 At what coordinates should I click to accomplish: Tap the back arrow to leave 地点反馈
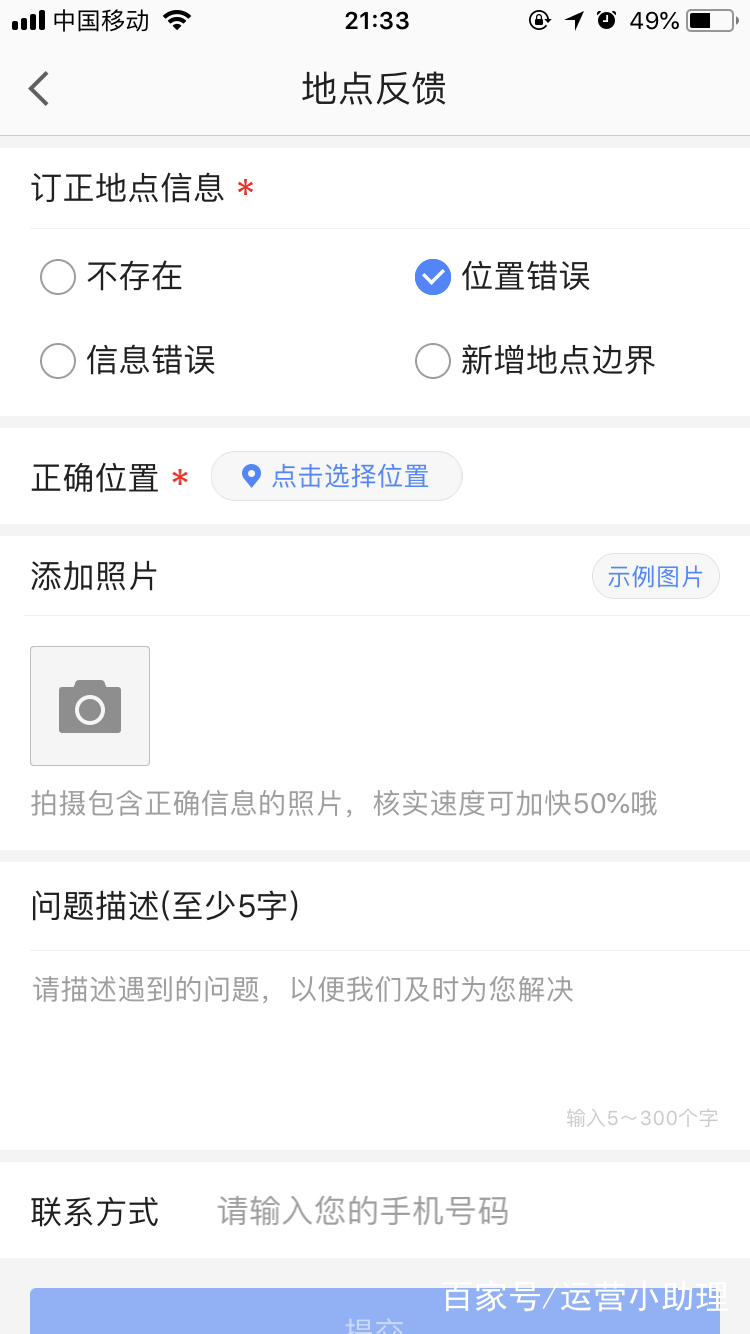(x=38, y=89)
